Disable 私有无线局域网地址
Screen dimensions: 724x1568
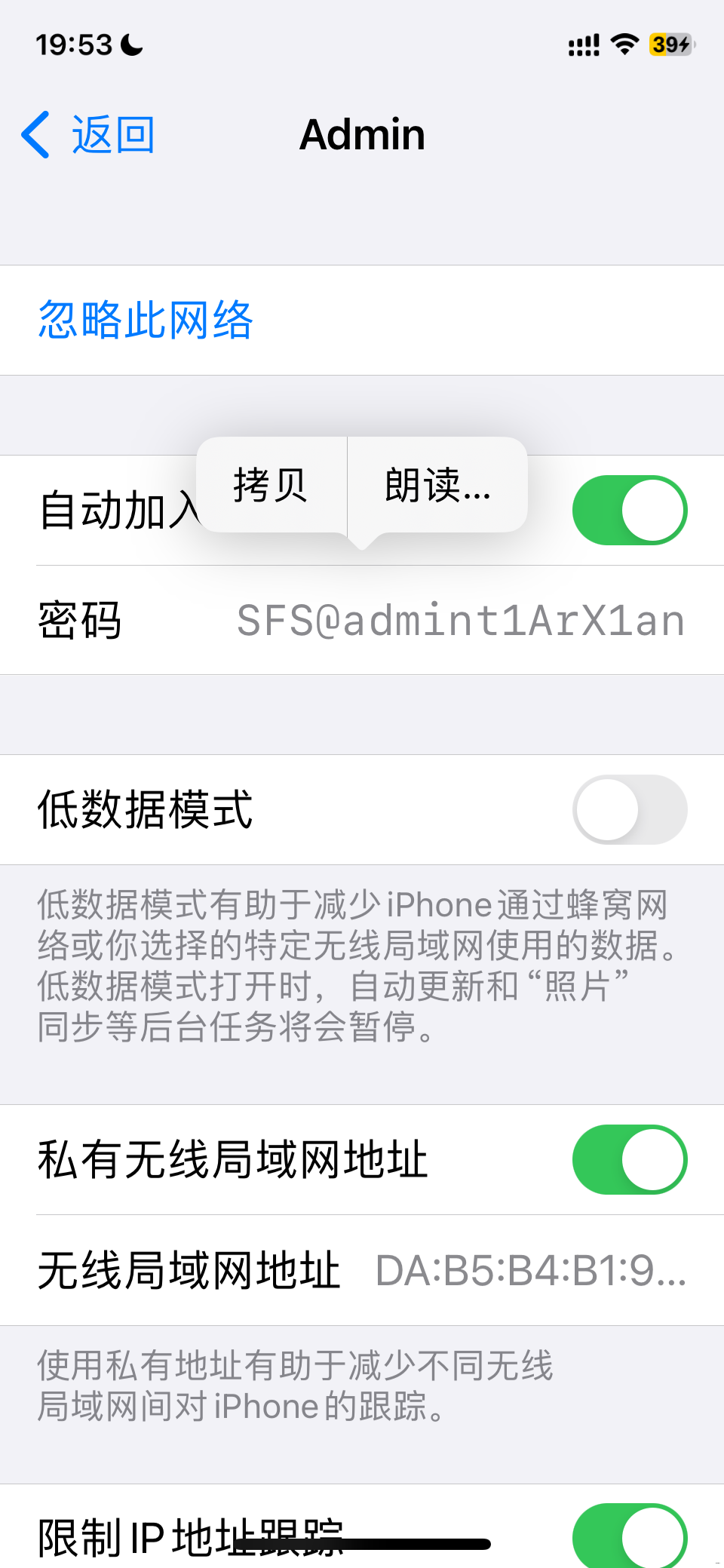[629, 1159]
